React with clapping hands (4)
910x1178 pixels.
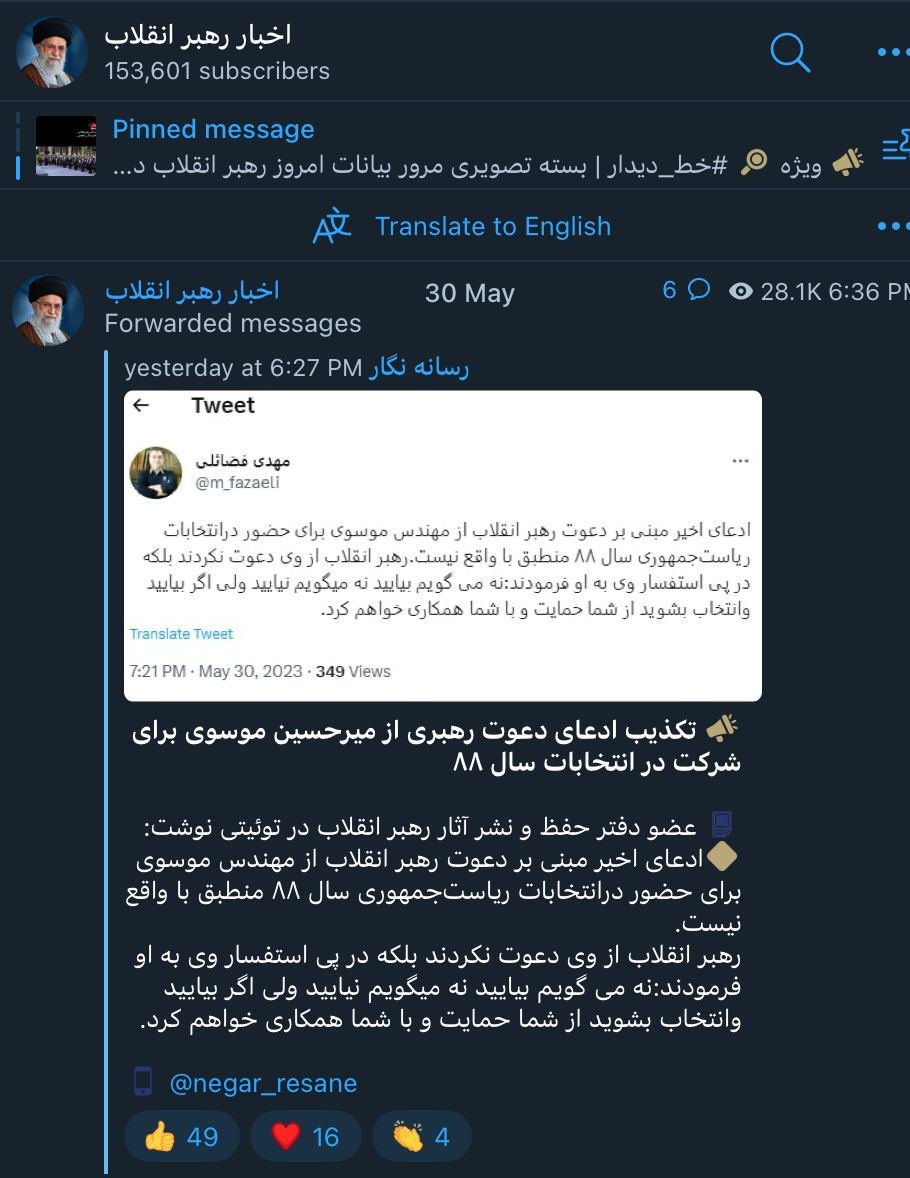coord(421,1136)
